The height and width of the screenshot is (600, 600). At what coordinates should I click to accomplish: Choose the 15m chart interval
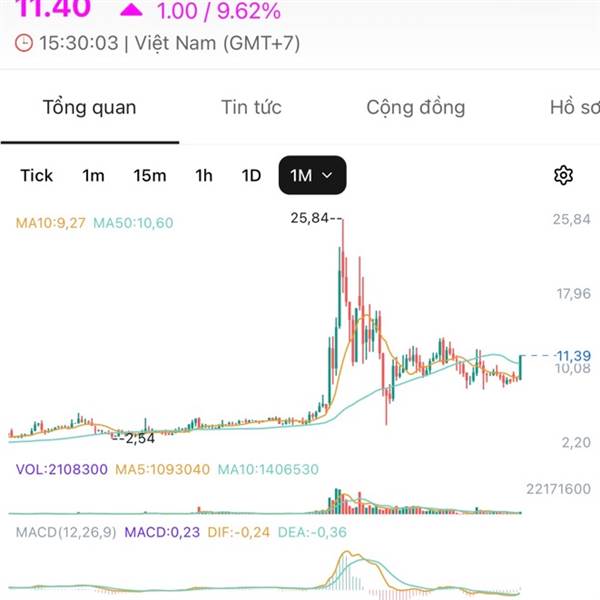150,176
